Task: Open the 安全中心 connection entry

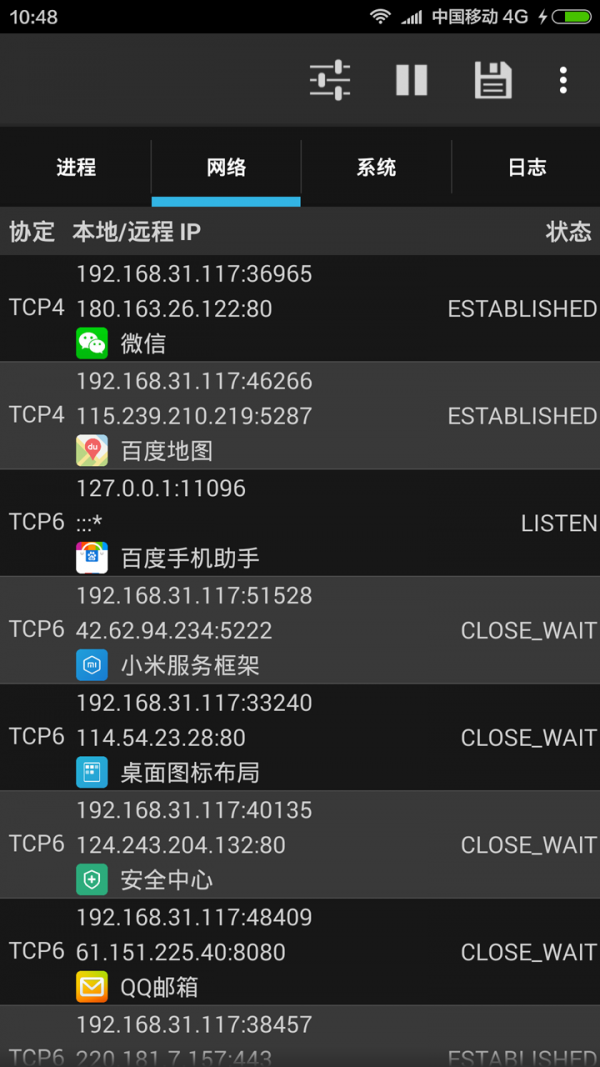Action: (300, 844)
